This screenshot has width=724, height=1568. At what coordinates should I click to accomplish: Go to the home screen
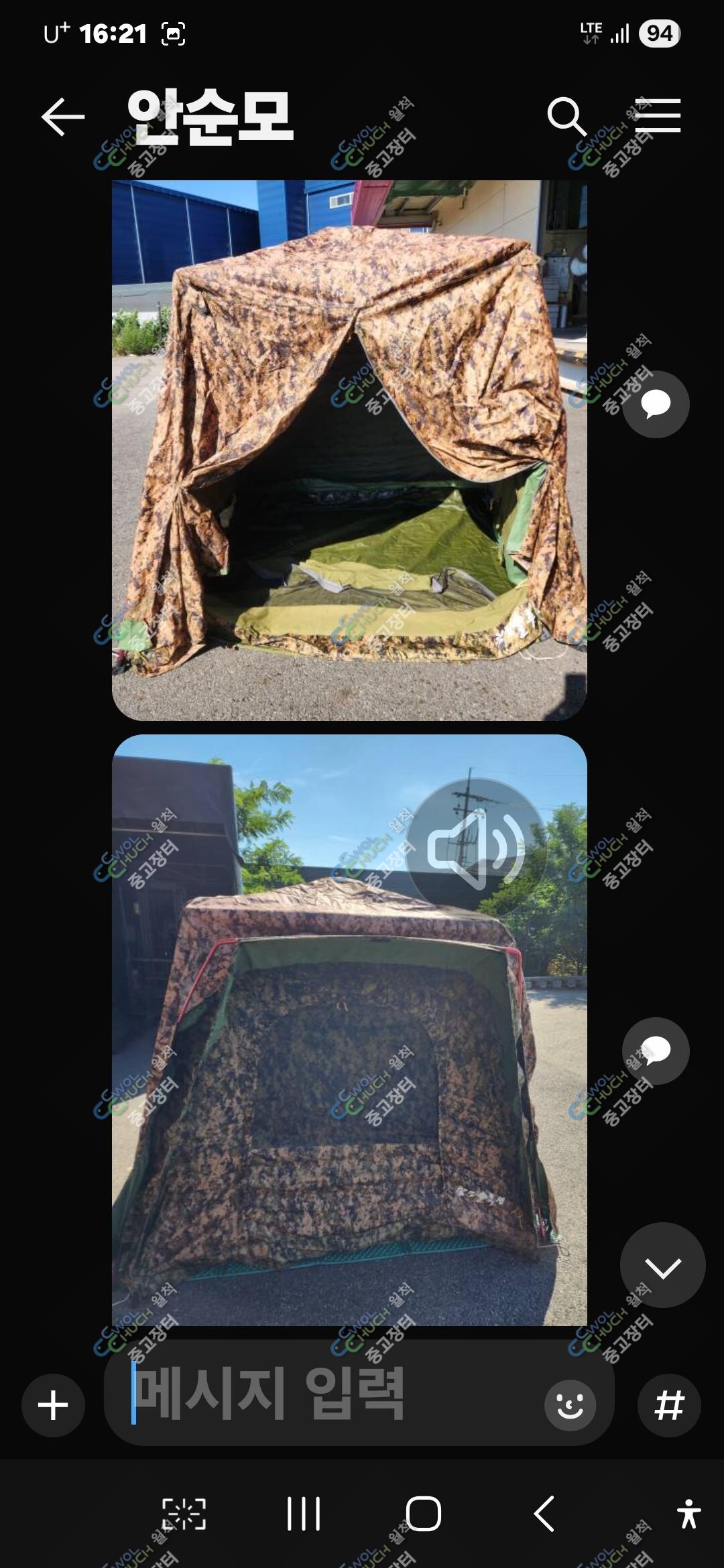(x=424, y=1514)
